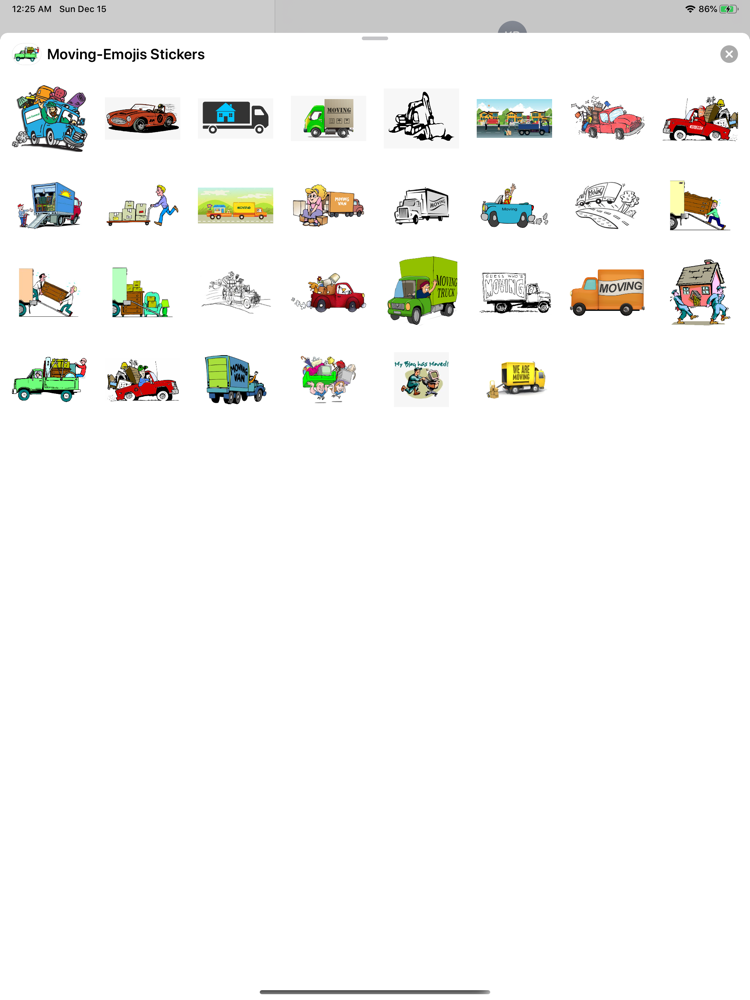Pick the couple hugging beside moving van sticker

coord(328,205)
